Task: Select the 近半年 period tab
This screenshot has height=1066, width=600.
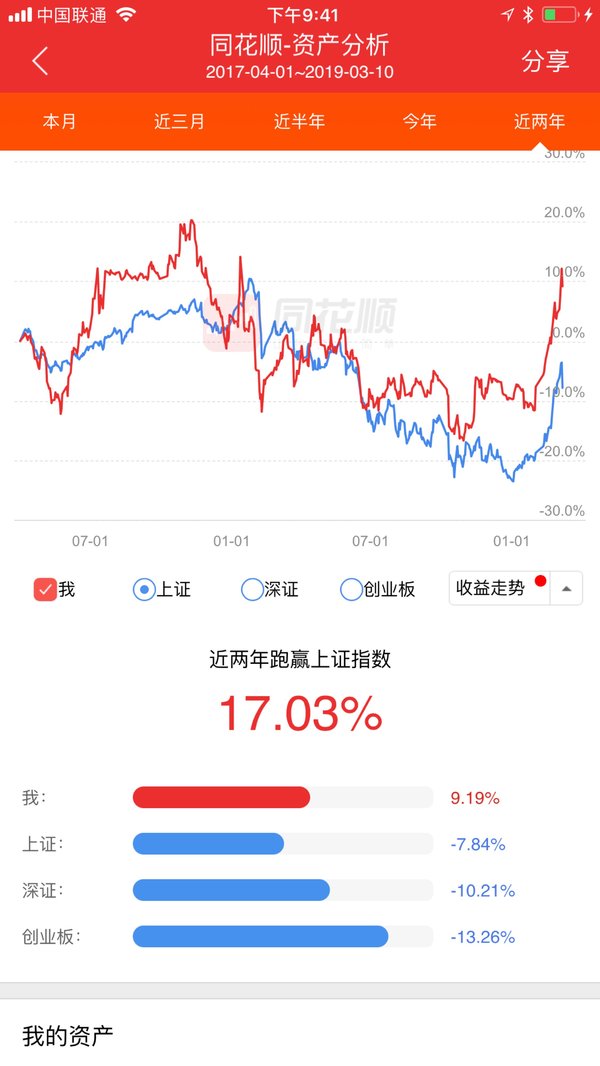Action: pos(300,122)
